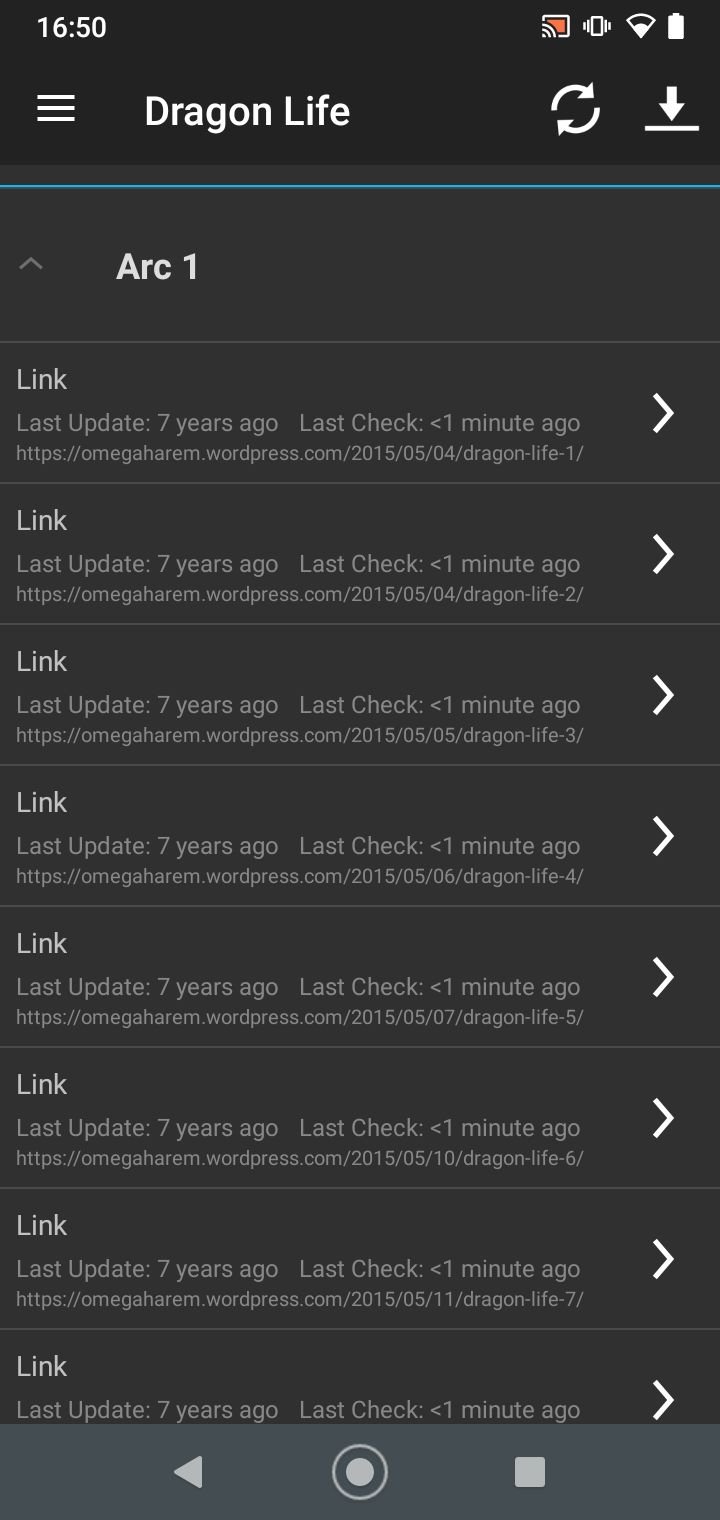Viewport: 720px width, 1520px height.
Task: Go to the home screen via navigation bar
Action: 360,1472
